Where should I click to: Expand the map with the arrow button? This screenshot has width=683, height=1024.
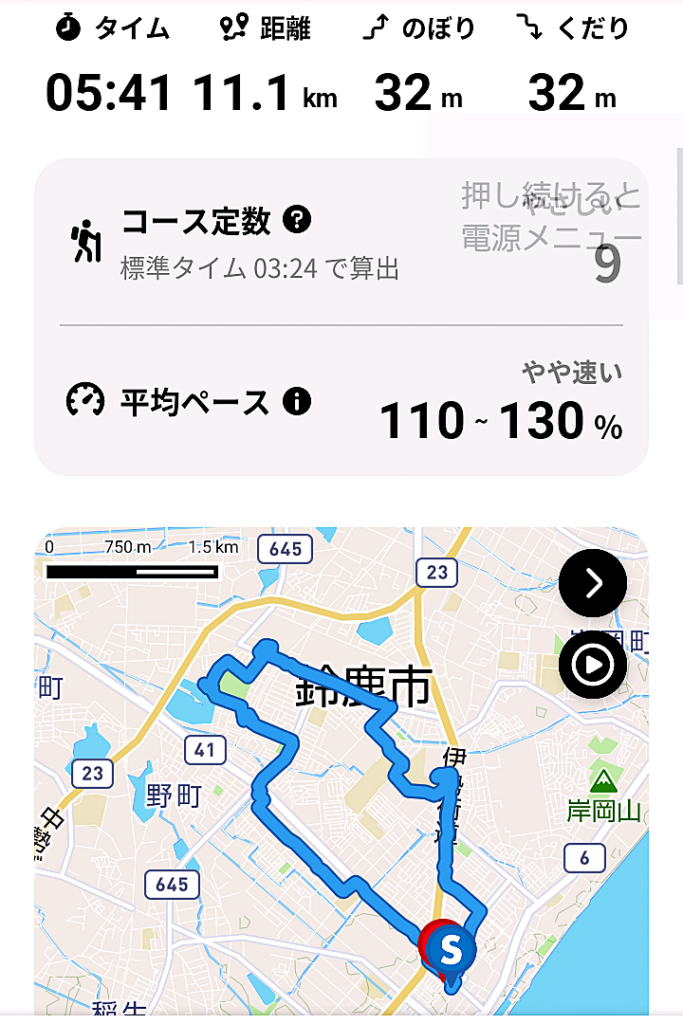click(x=593, y=583)
